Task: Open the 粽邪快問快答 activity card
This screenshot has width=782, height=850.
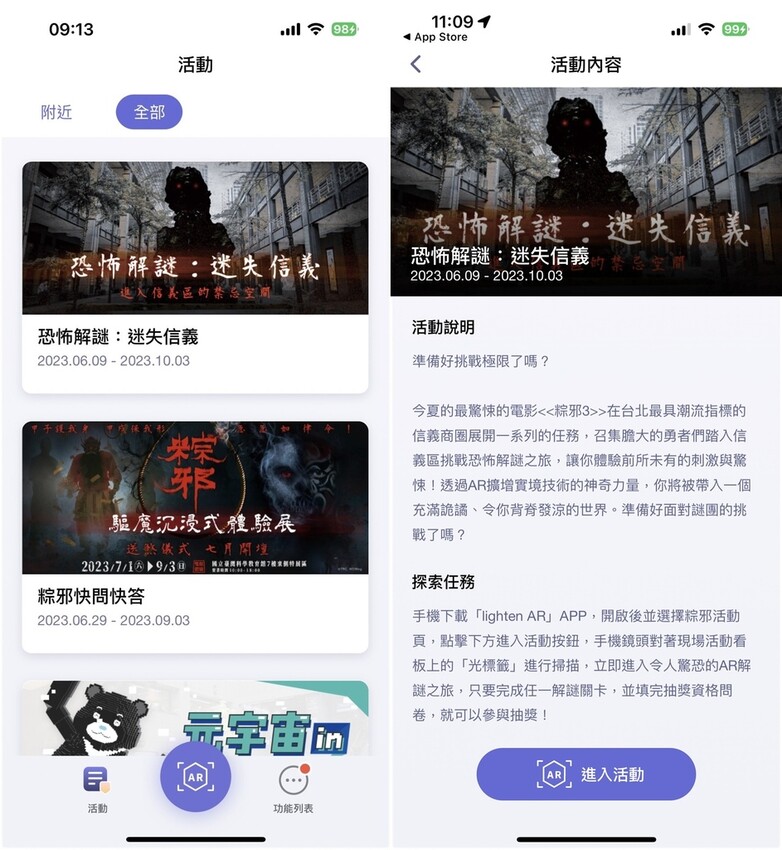Action: 195,535
